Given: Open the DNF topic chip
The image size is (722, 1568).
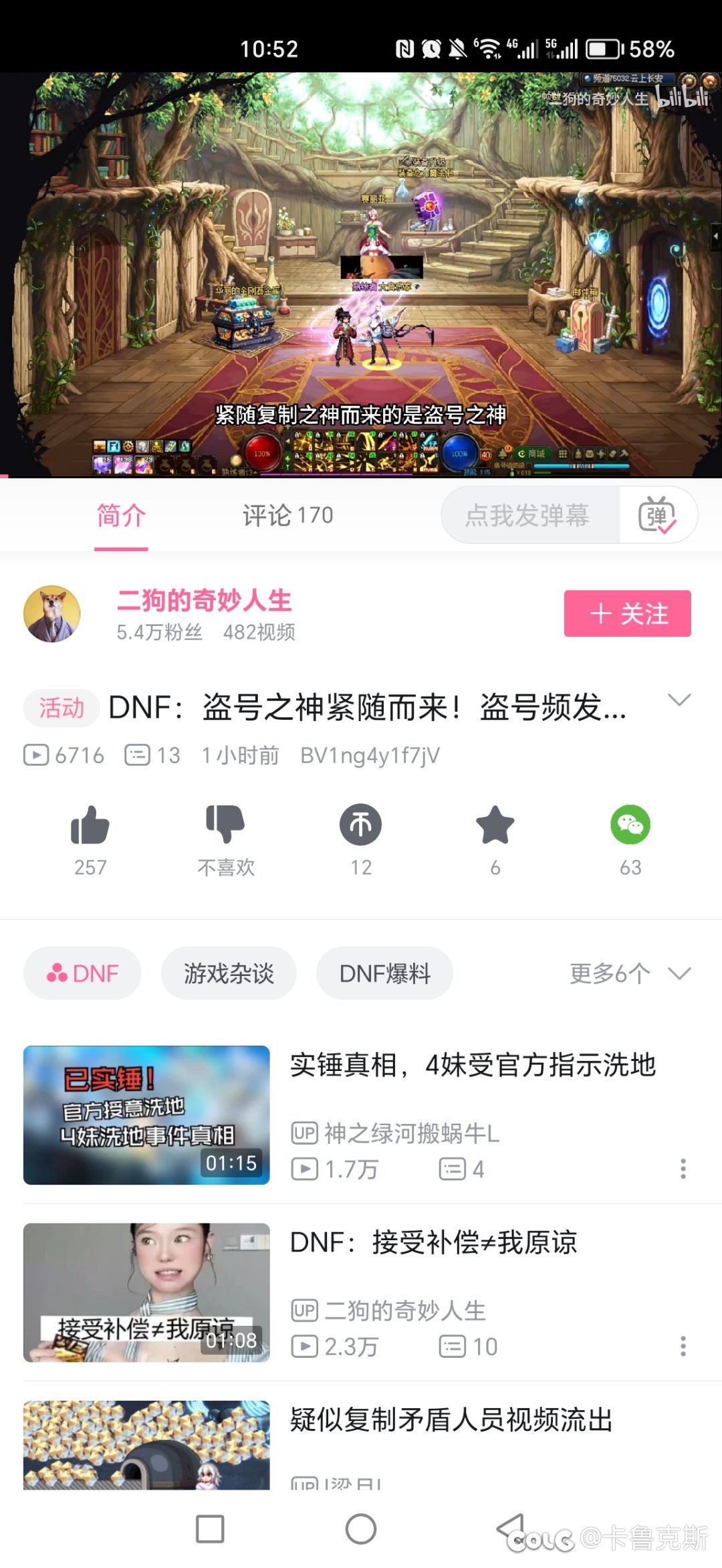Looking at the screenshot, I should pyautogui.click(x=82, y=973).
